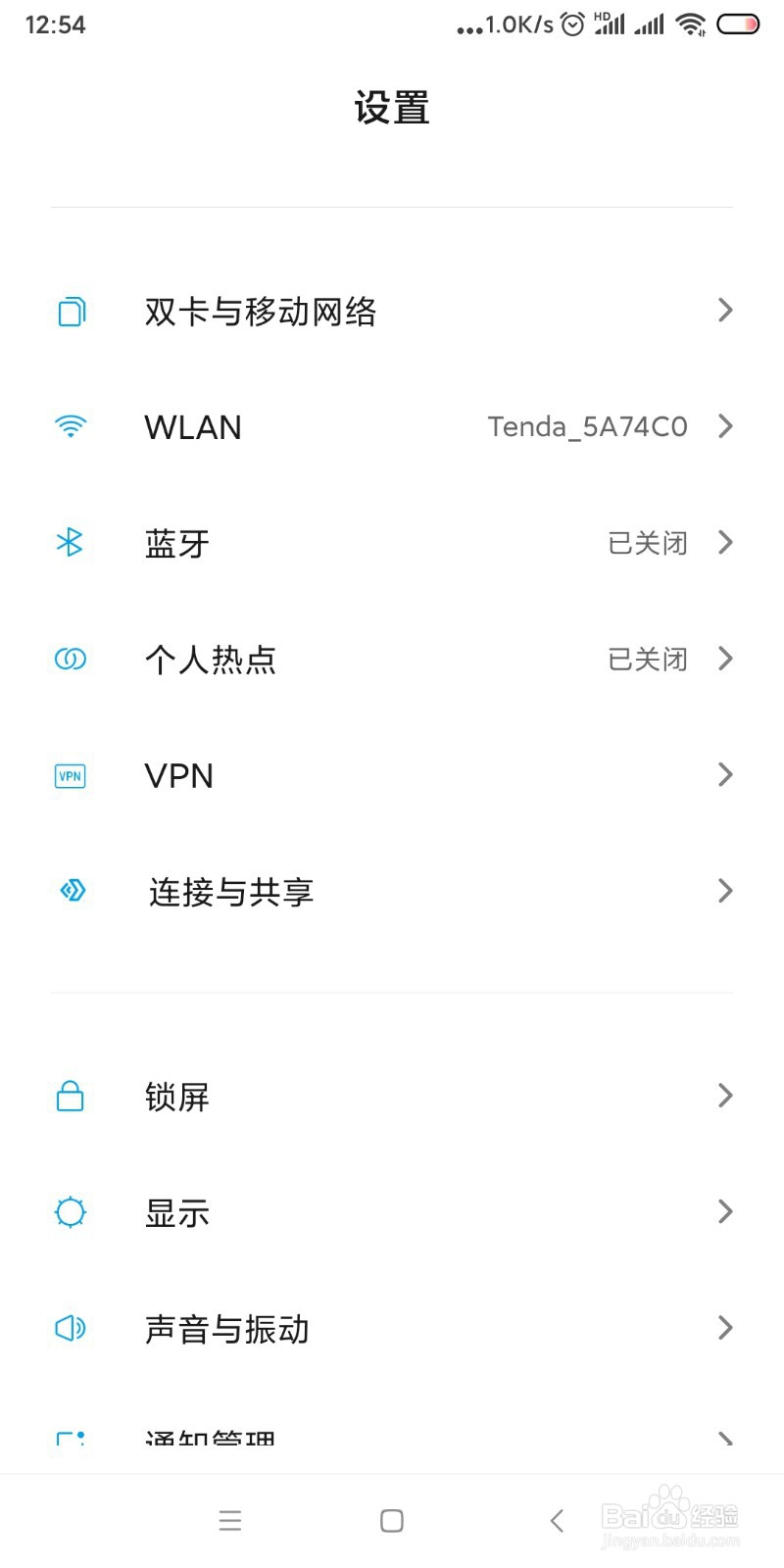The width and height of the screenshot is (784, 1568).
Task: Select the connected network Tenda_5A74C0
Action: pyautogui.click(x=588, y=426)
